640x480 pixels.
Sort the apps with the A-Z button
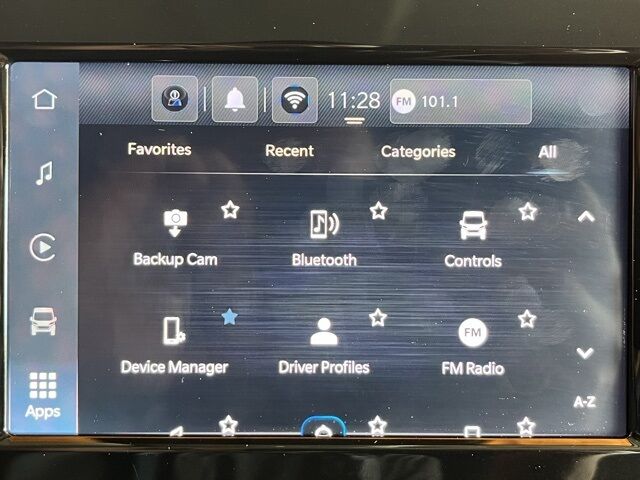pos(585,402)
